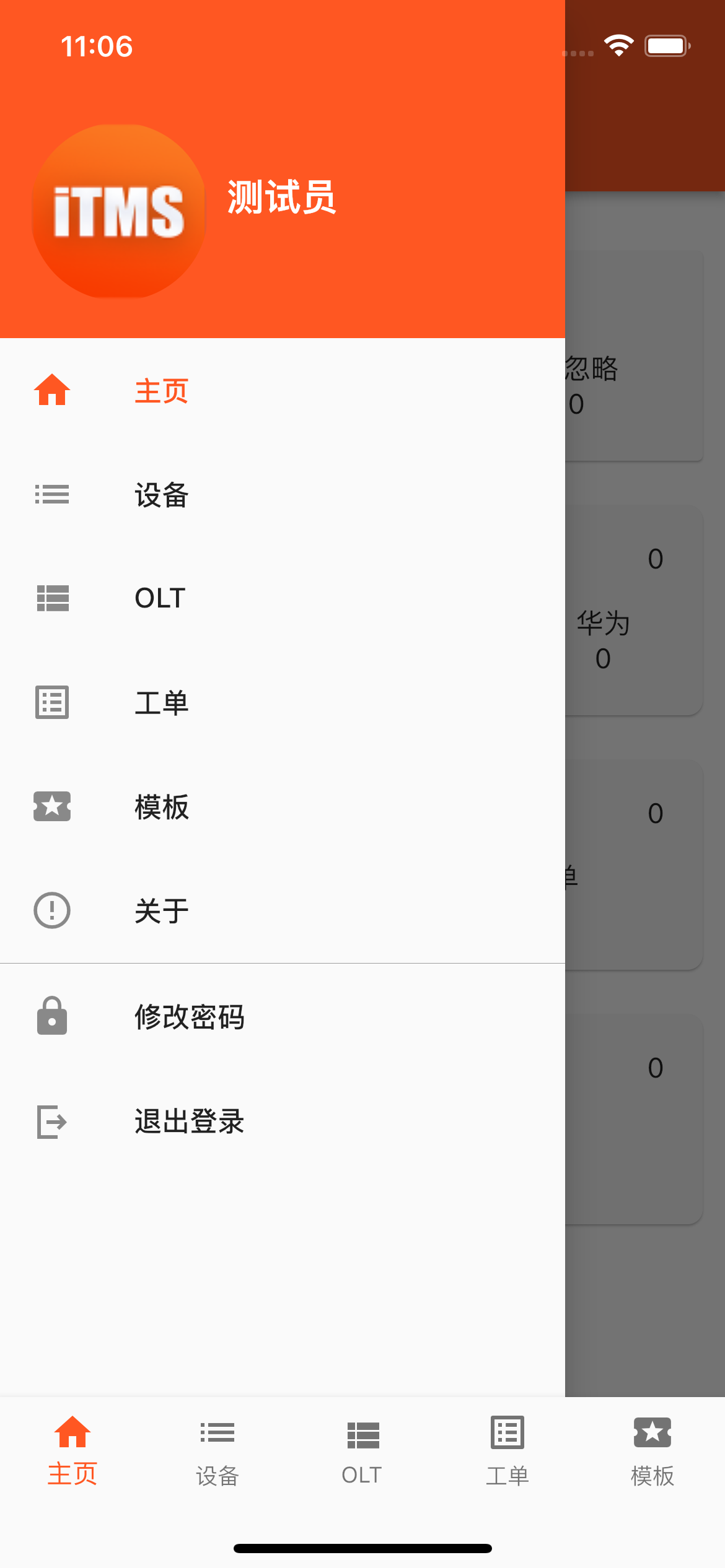Tap 修改密码 to change password

pos(283,1017)
